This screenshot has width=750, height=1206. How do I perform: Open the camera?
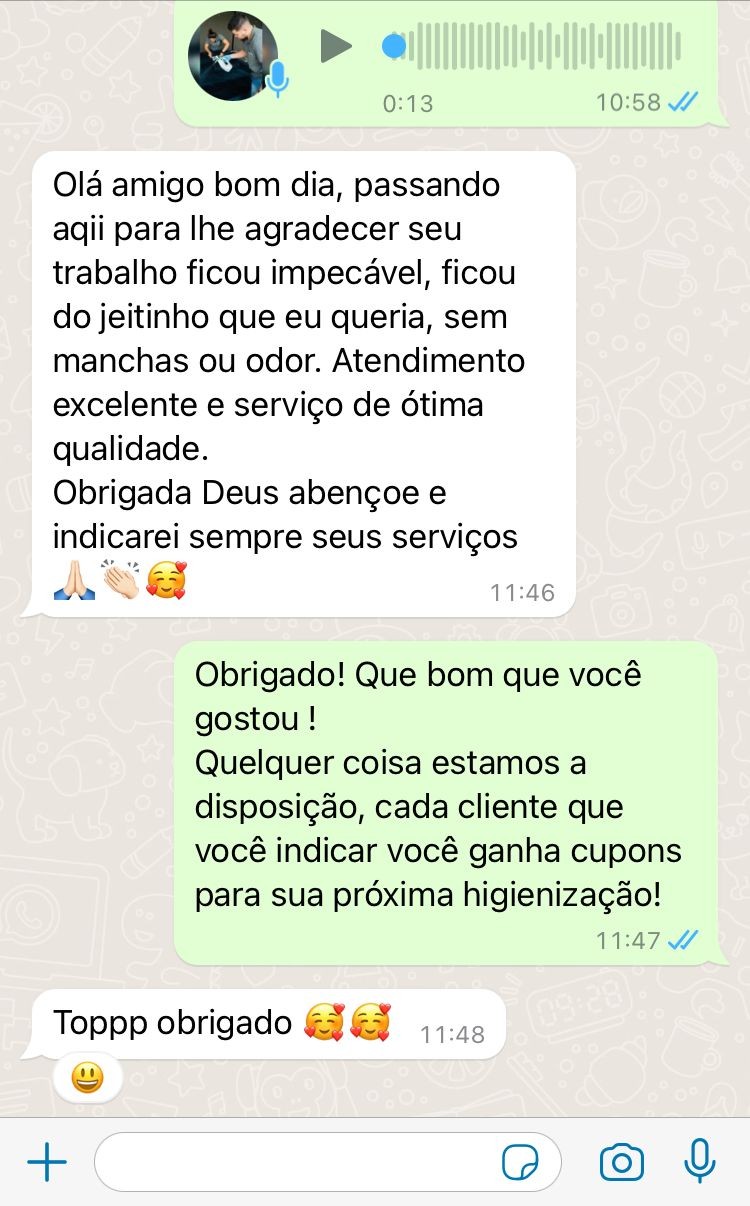click(x=621, y=1162)
